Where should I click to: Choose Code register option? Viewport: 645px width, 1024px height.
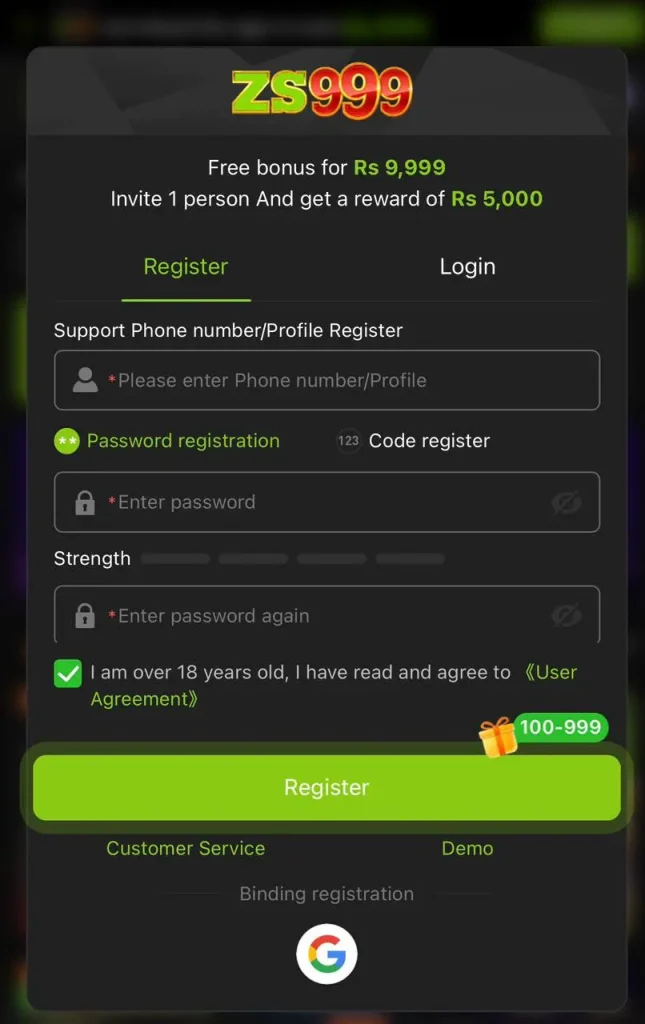click(414, 441)
